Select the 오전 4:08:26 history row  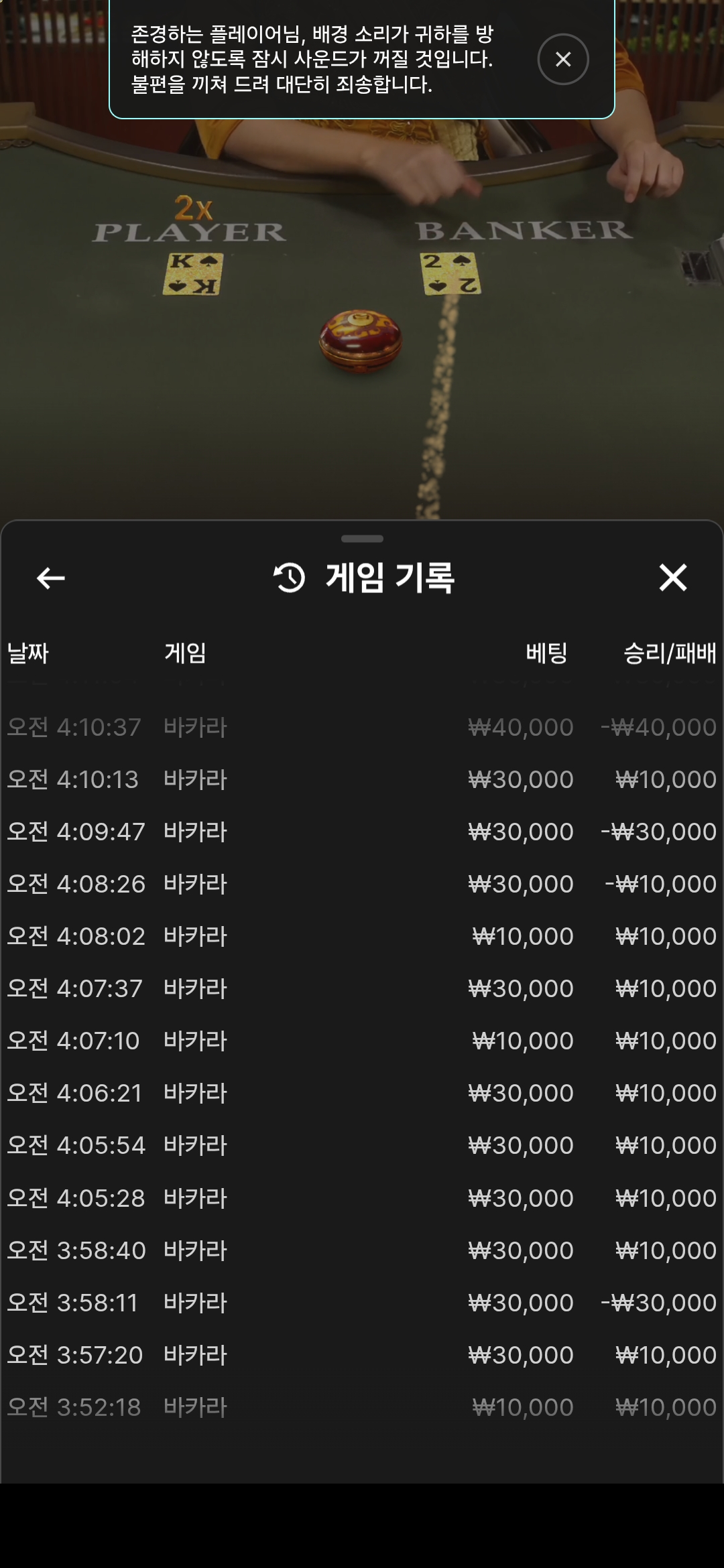point(362,884)
